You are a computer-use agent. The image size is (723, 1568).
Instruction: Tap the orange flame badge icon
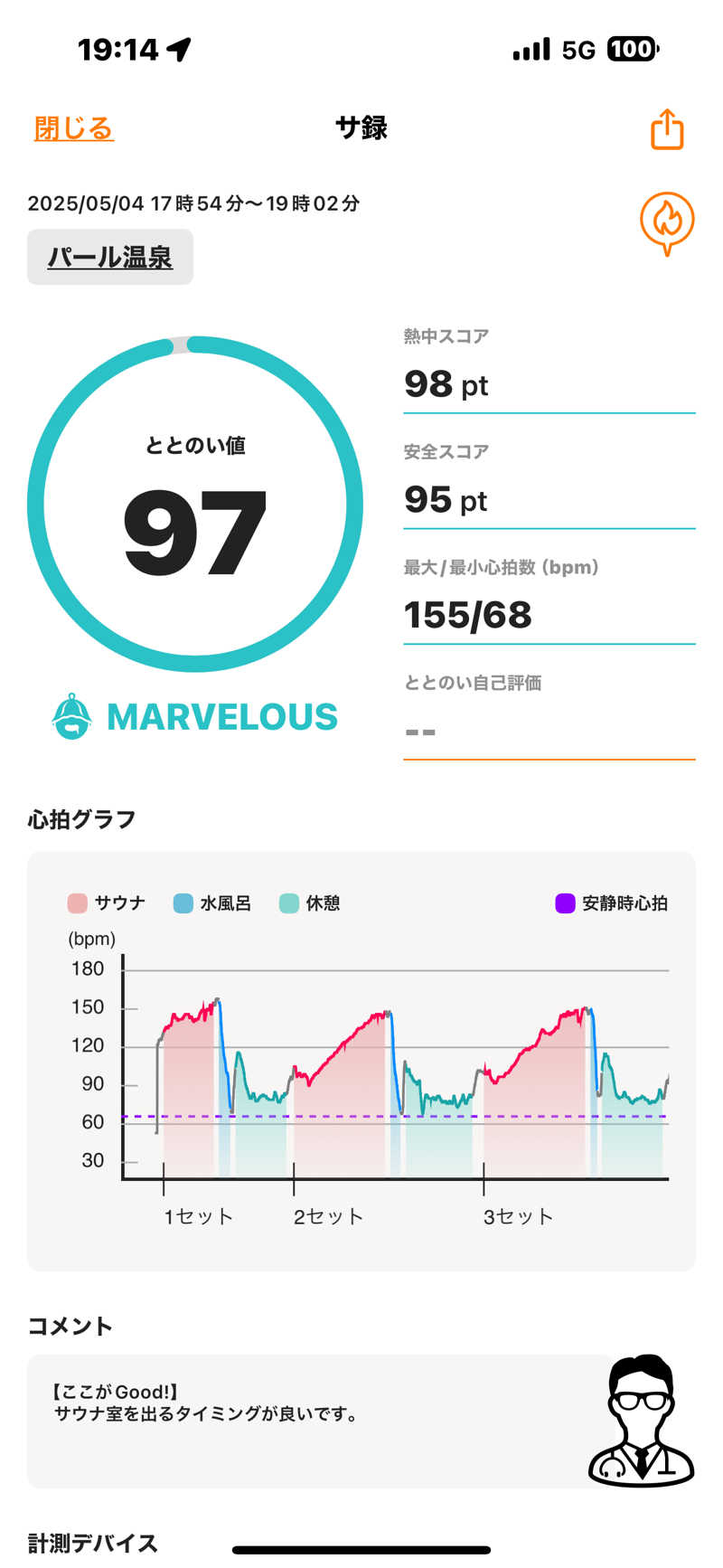[667, 222]
